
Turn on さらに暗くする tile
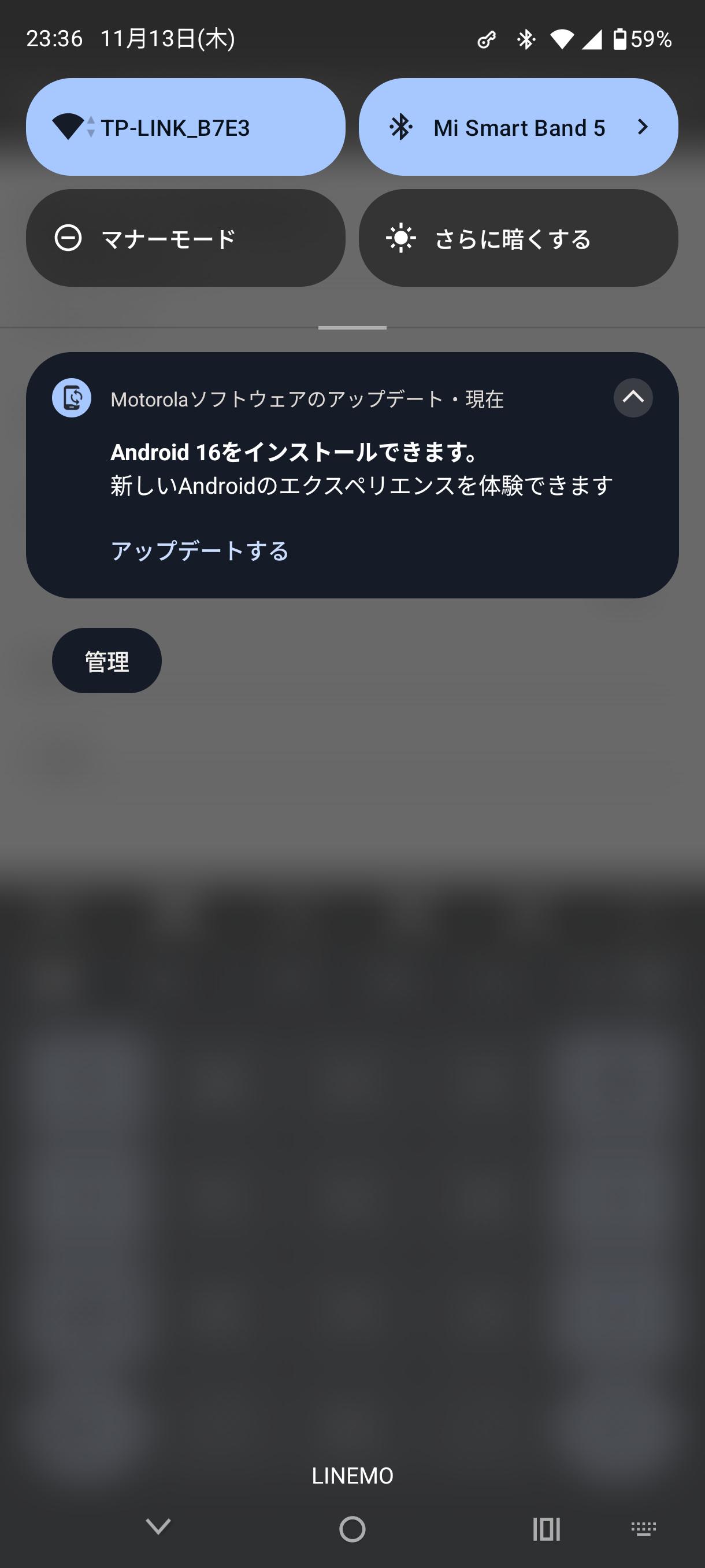[x=518, y=238]
